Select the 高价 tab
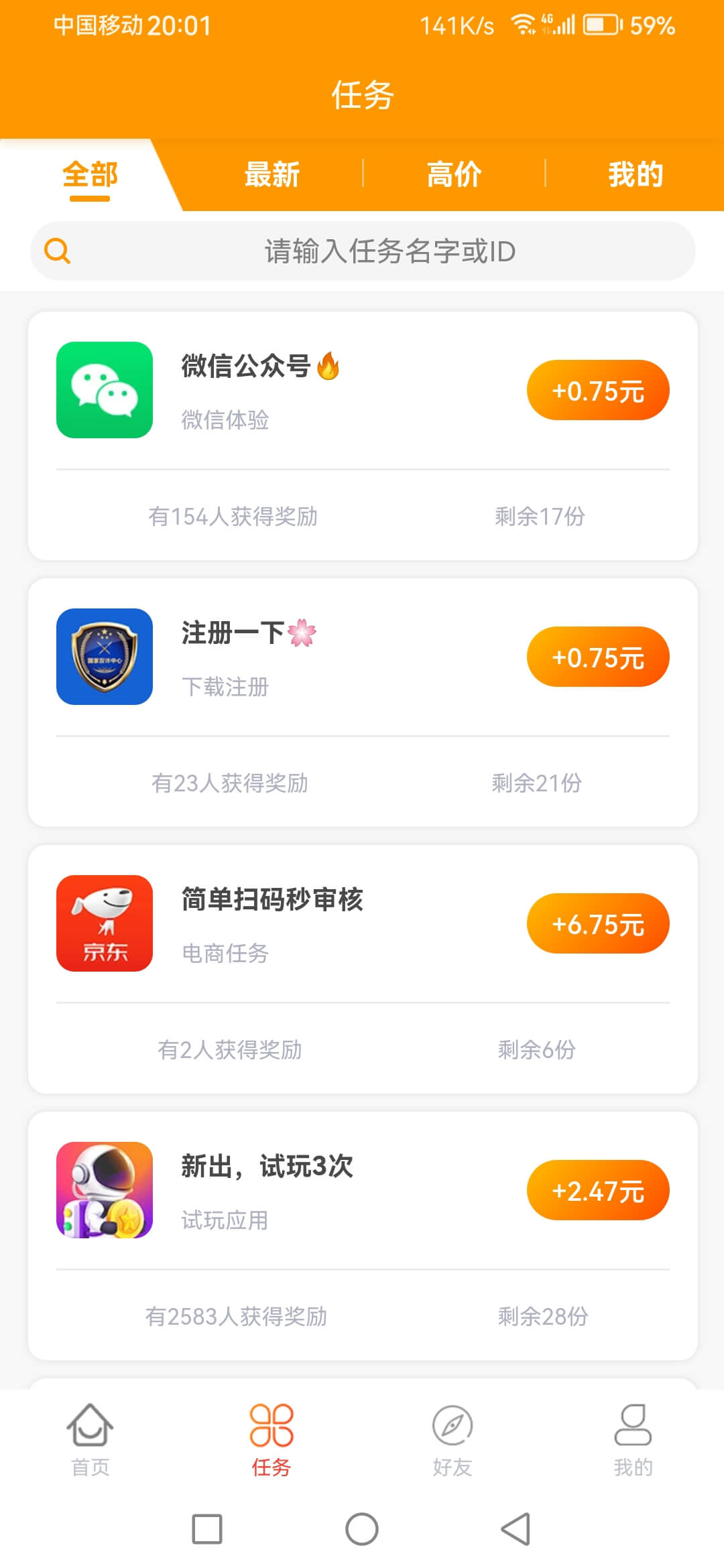 (454, 176)
